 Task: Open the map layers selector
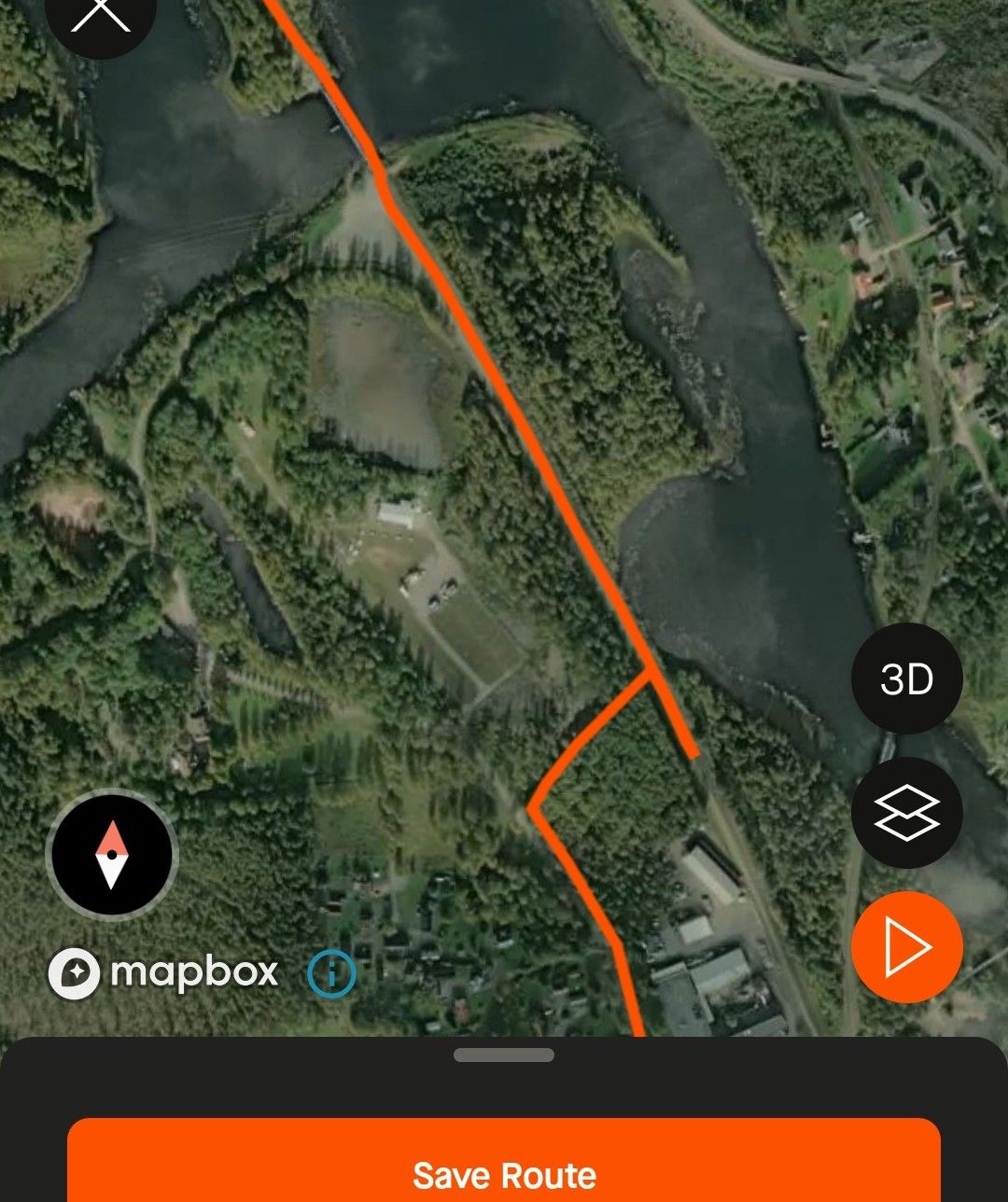[906, 813]
